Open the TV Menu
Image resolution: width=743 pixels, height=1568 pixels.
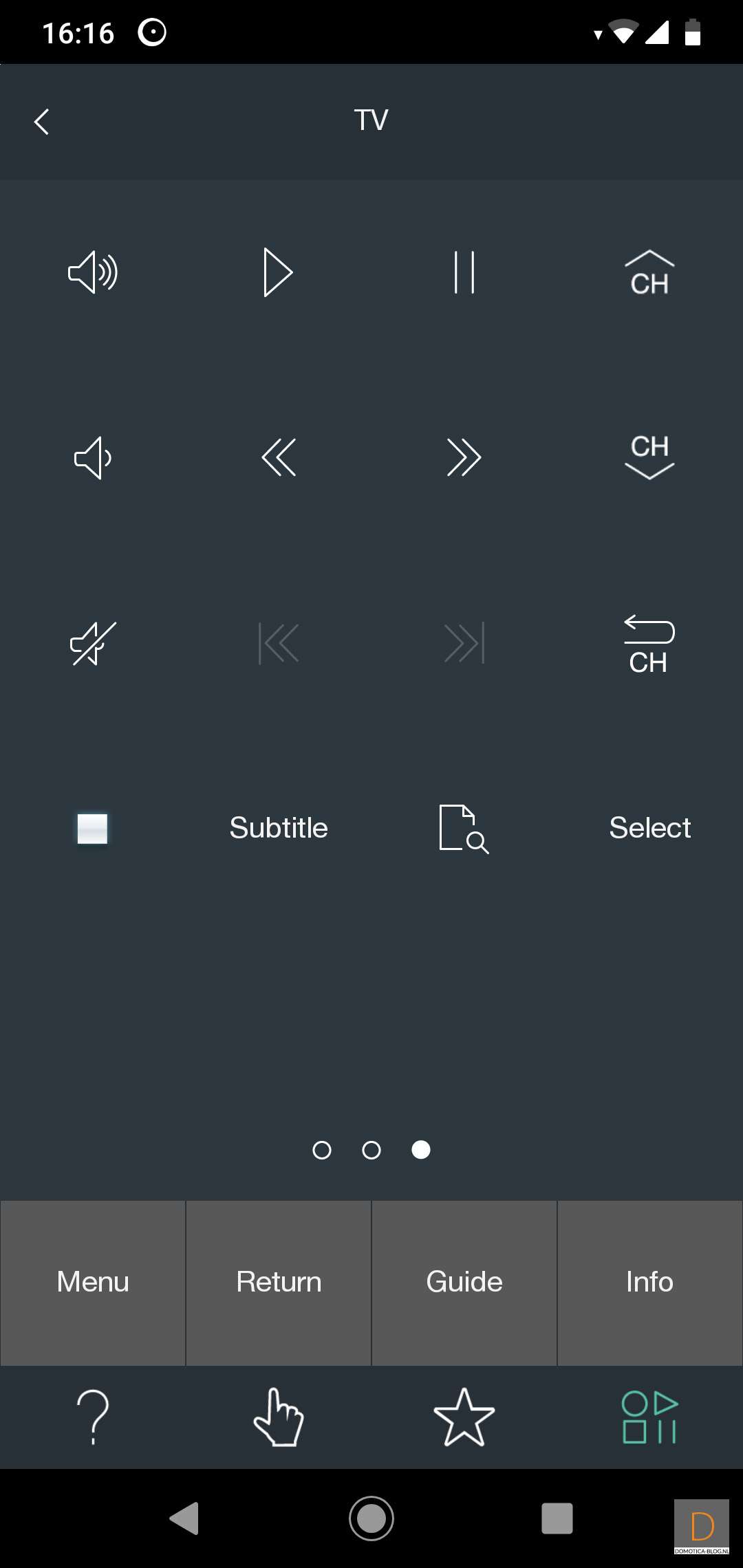click(x=93, y=1283)
